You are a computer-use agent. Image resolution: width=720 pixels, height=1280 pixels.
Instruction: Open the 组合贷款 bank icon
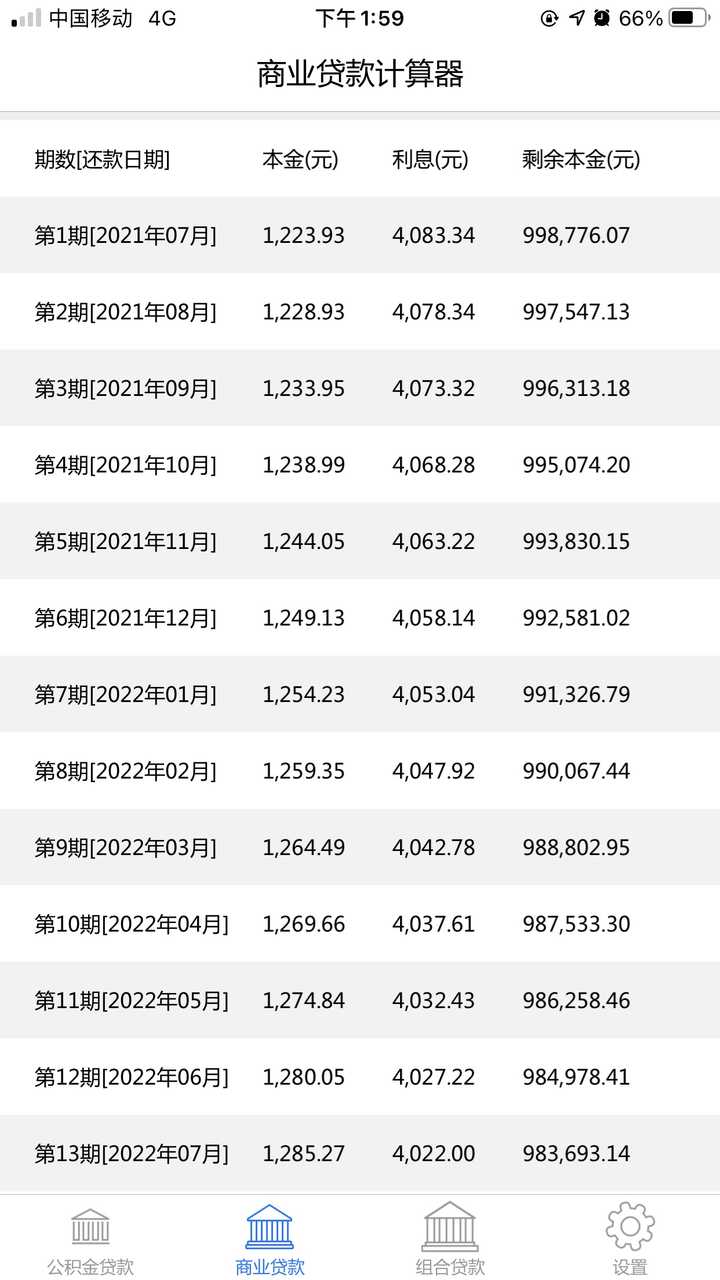[449, 1225]
